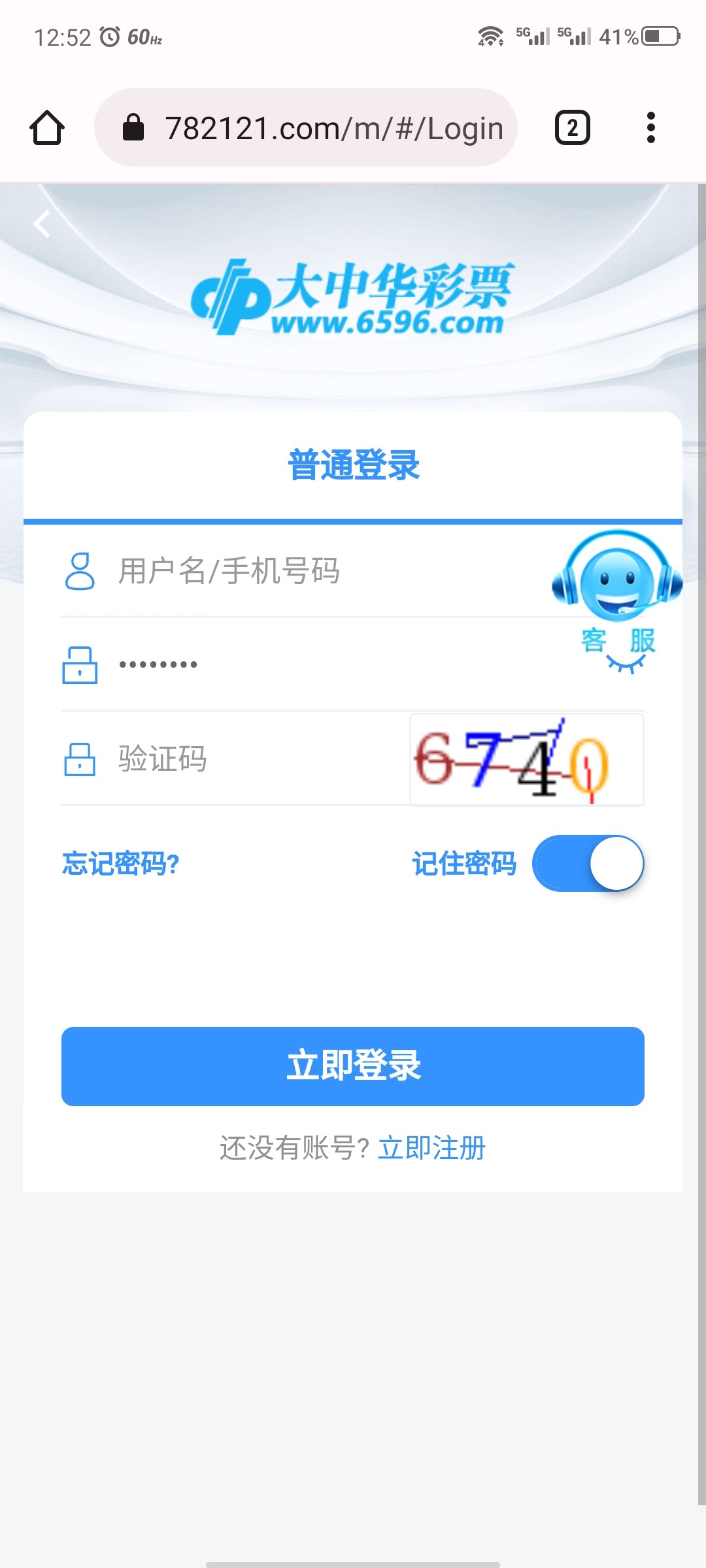The height and width of the screenshot is (1568, 706).
Task: Click the back chevron at top left
Action: click(x=41, y=224)
